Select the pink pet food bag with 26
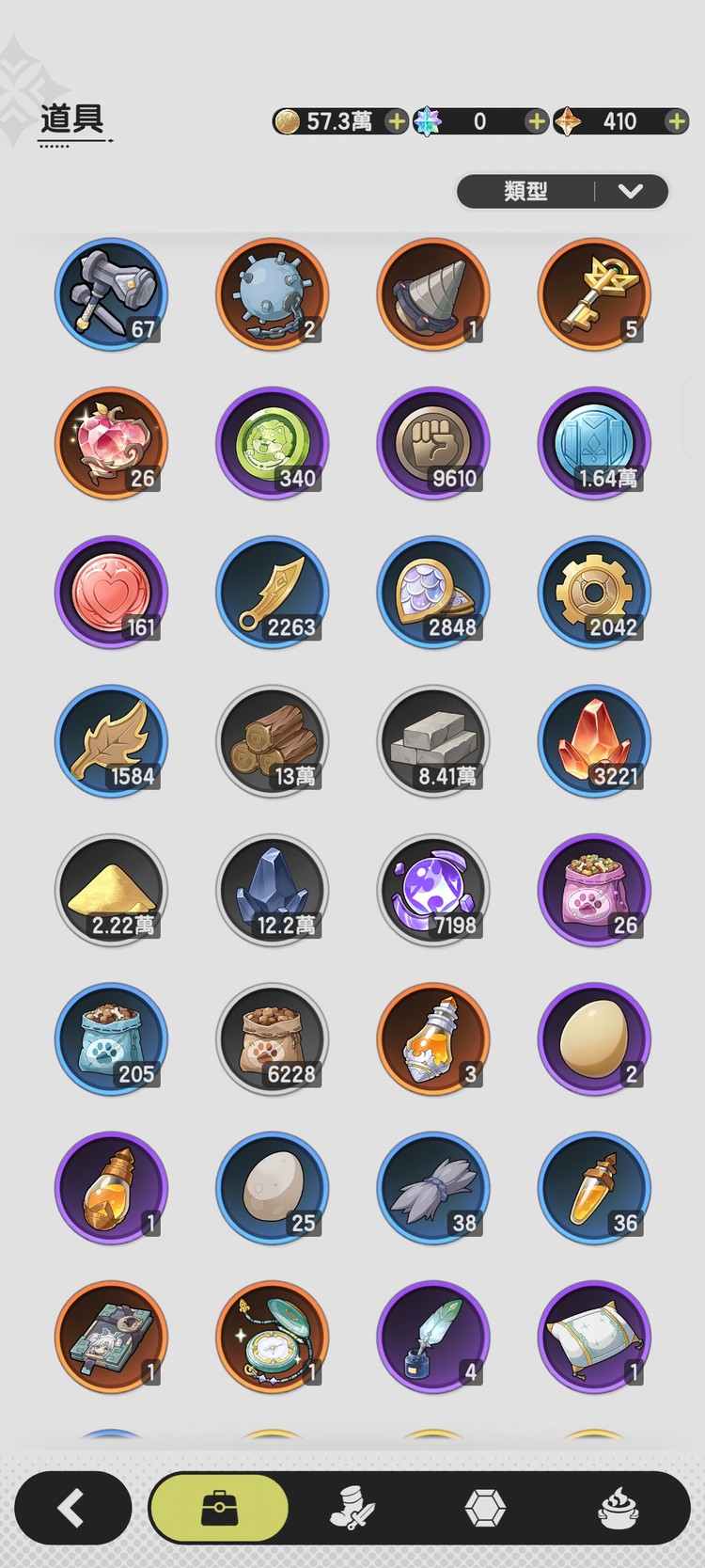 click(594, 890)
